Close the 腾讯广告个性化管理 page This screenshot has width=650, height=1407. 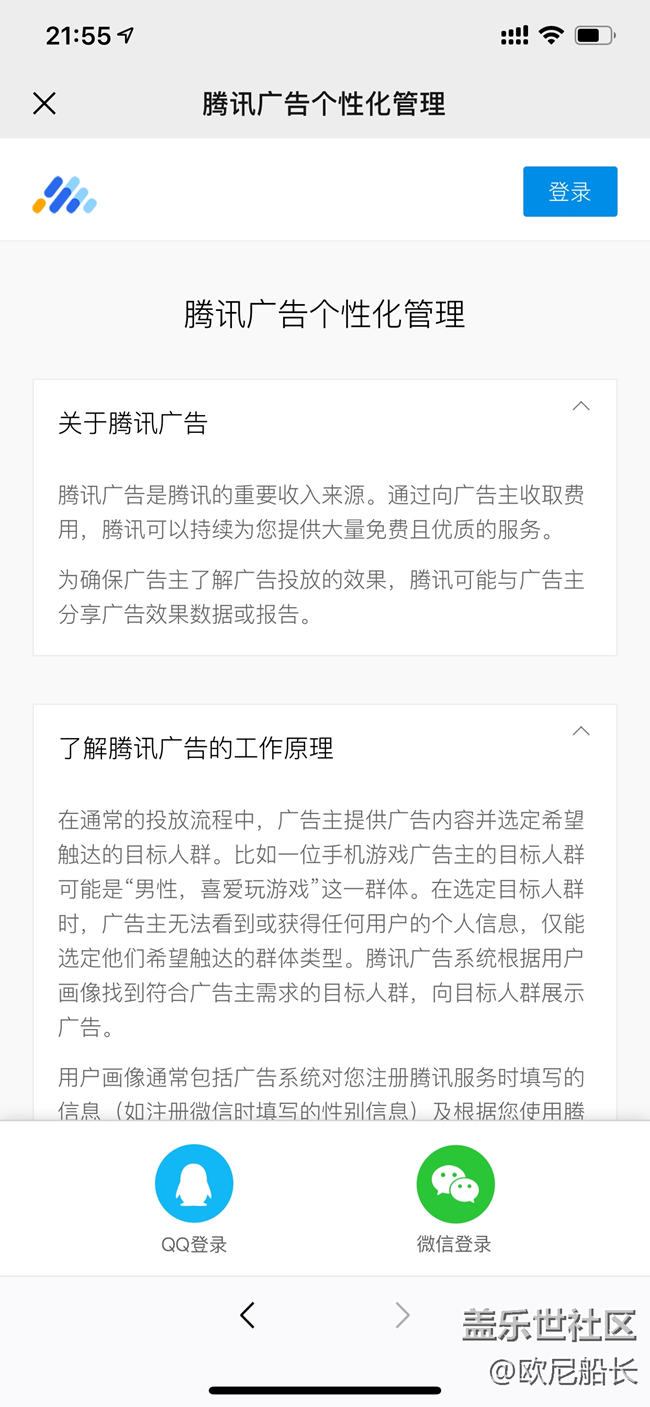[x=44, y=104]
